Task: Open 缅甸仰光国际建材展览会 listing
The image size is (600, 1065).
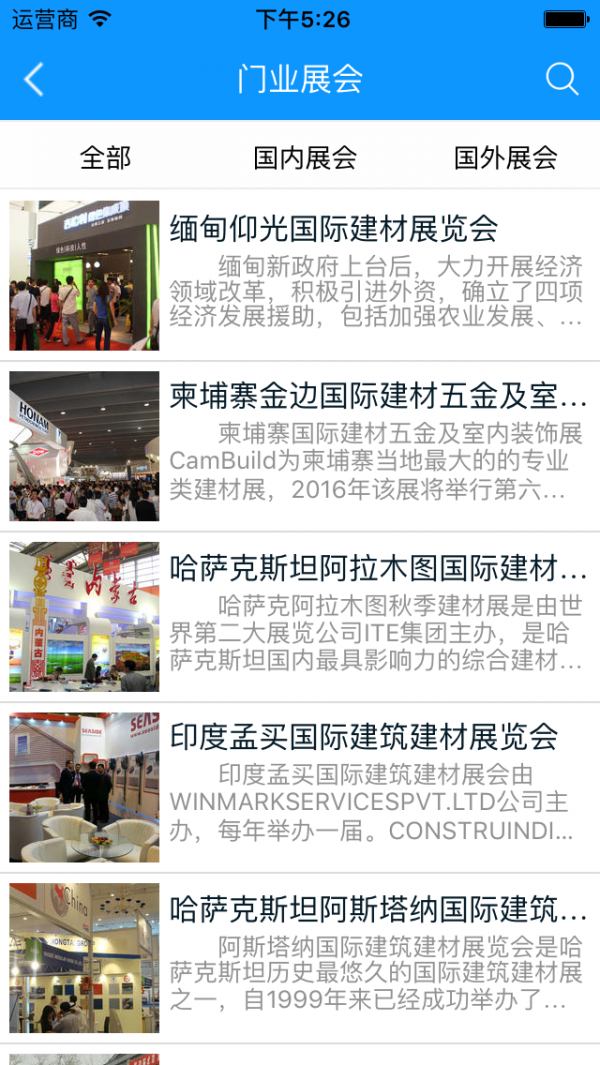Action: [x=334, y=229]
